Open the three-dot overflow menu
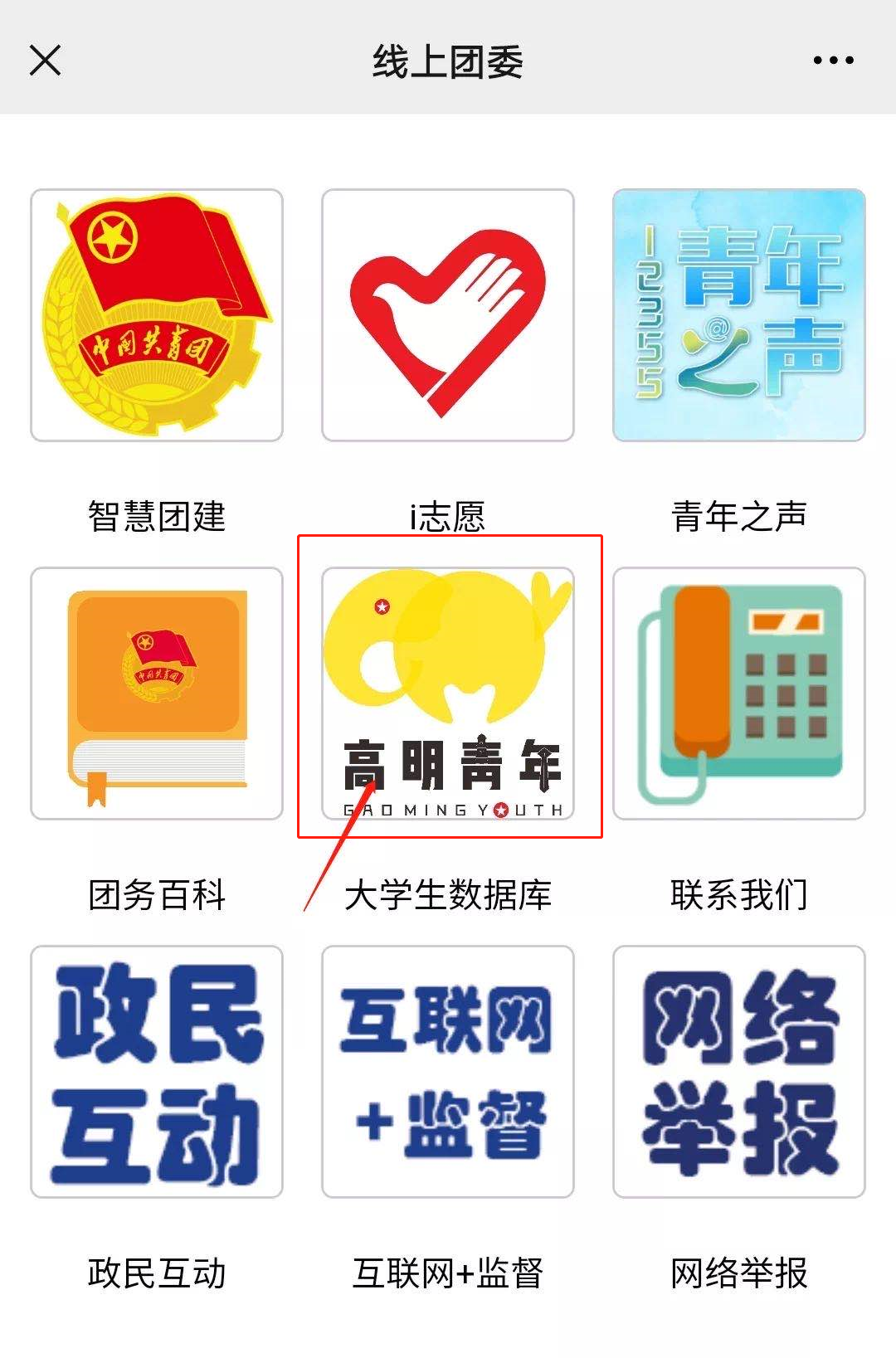This screenshot has height=1358, width=896. pos(833,60)
